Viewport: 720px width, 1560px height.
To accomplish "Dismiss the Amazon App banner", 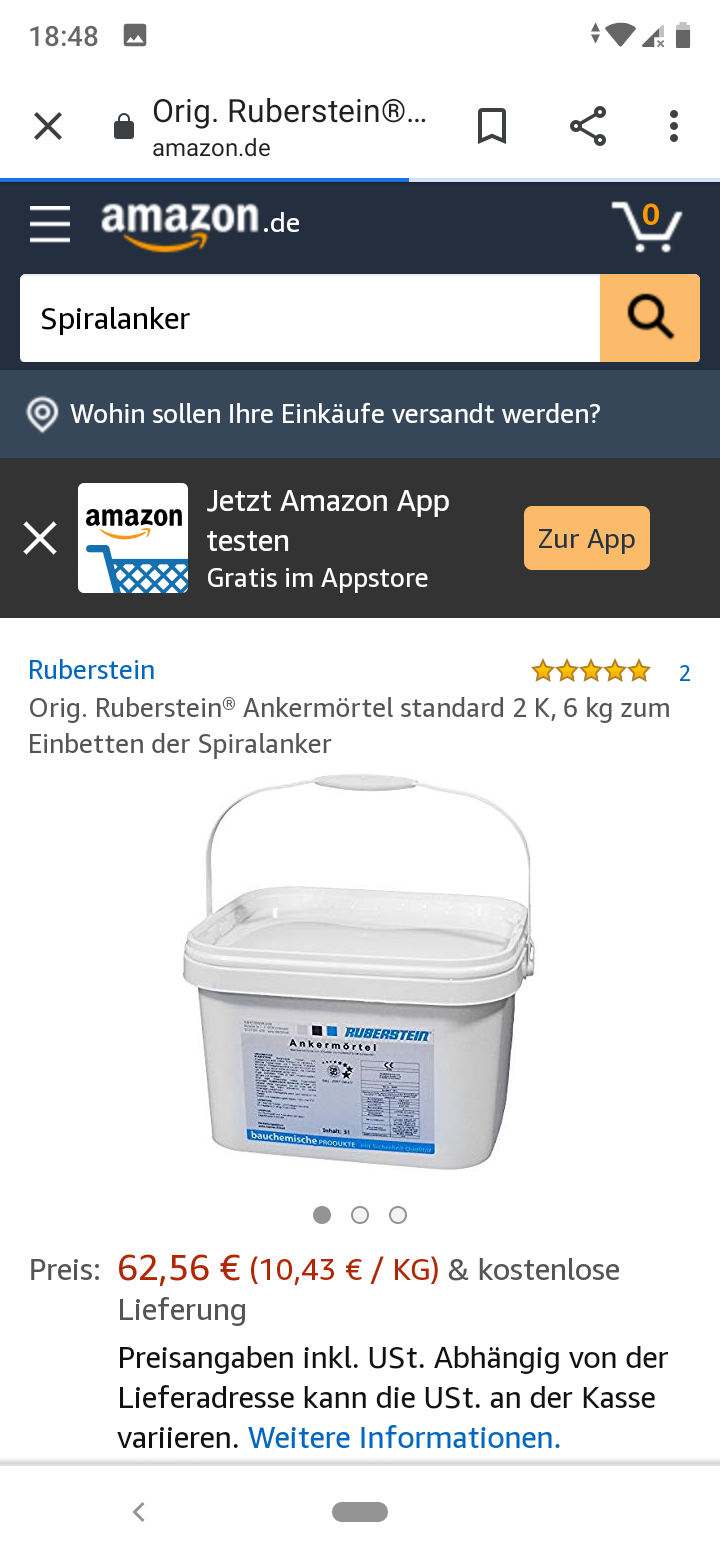I will click(40, 539).
